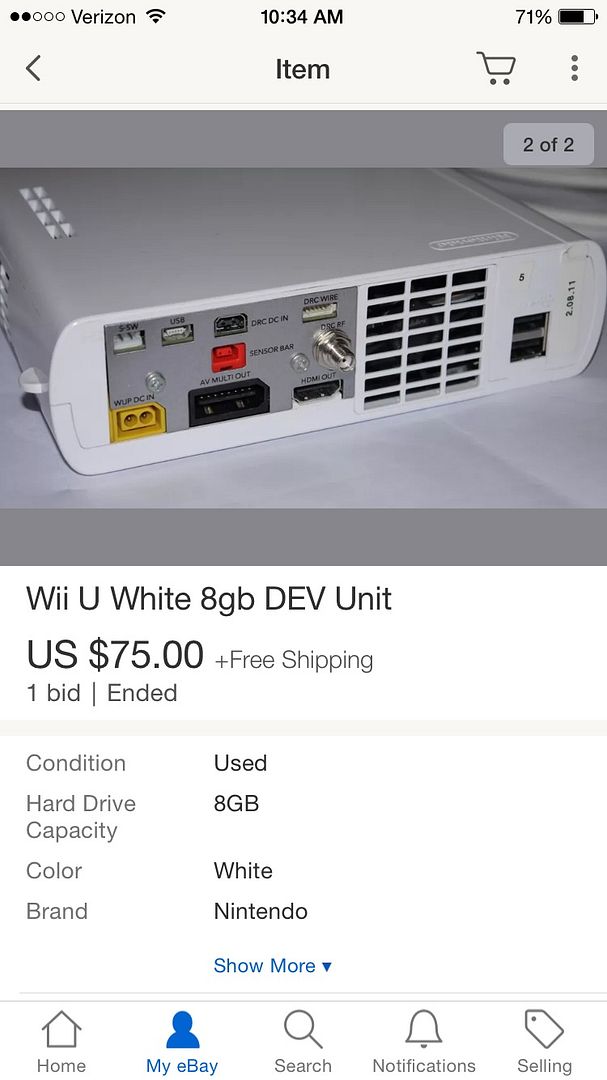The image size is (607, 1080).
Task: Switch to the My eBay tab
Action: pyautogui.click(x=182, y=1041)
